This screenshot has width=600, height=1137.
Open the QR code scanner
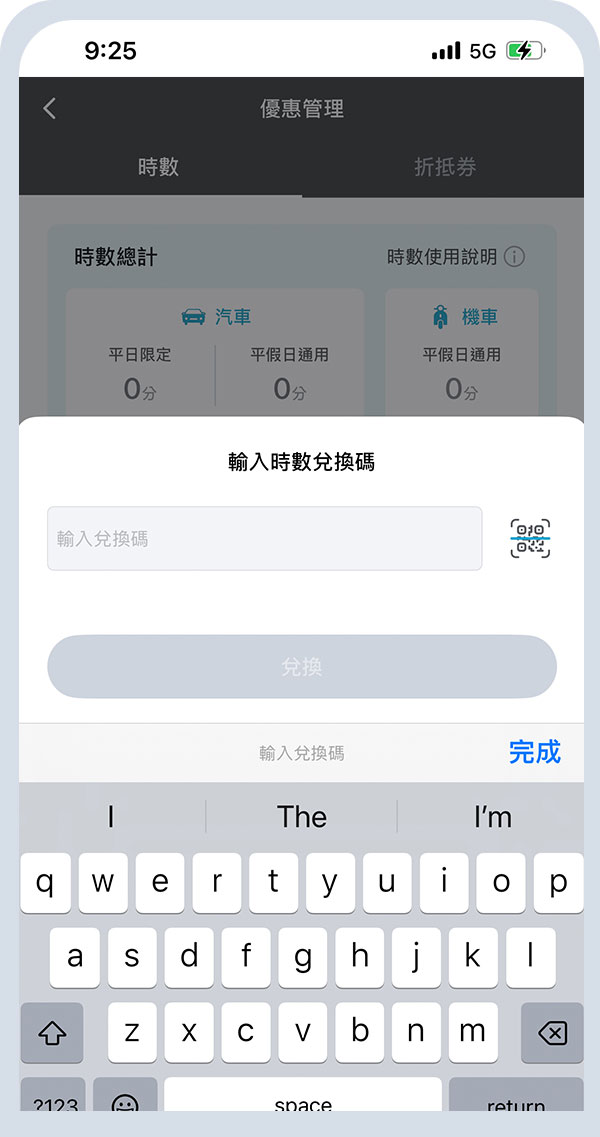click(x=530, y=539)
